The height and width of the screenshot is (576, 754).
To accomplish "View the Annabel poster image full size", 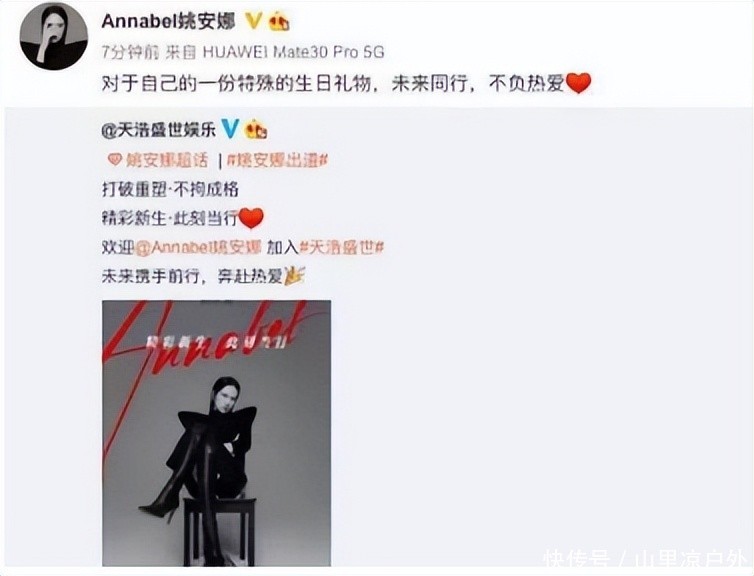I will click(x=216, y=433).
